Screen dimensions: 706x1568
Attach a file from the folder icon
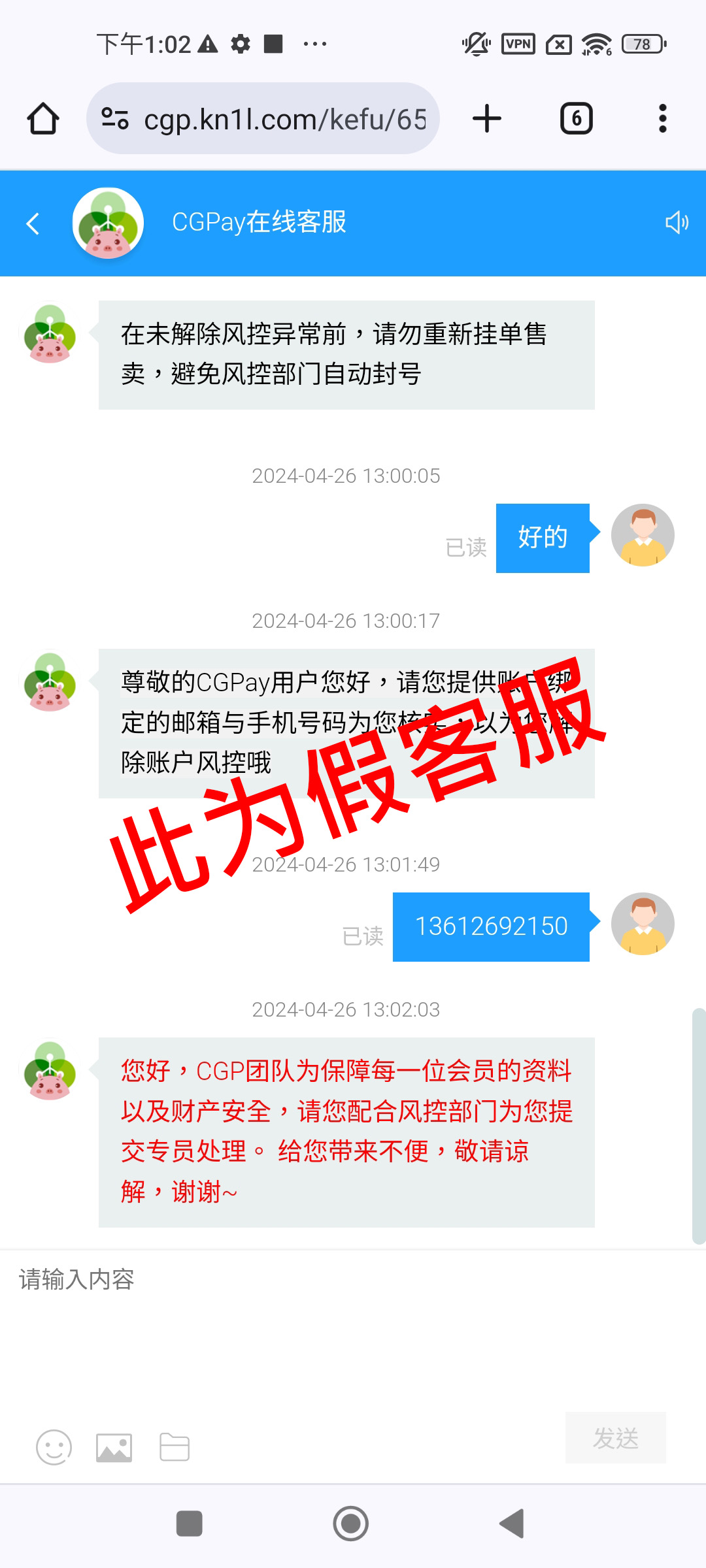pyautogui.click(x=175, y=1447)
